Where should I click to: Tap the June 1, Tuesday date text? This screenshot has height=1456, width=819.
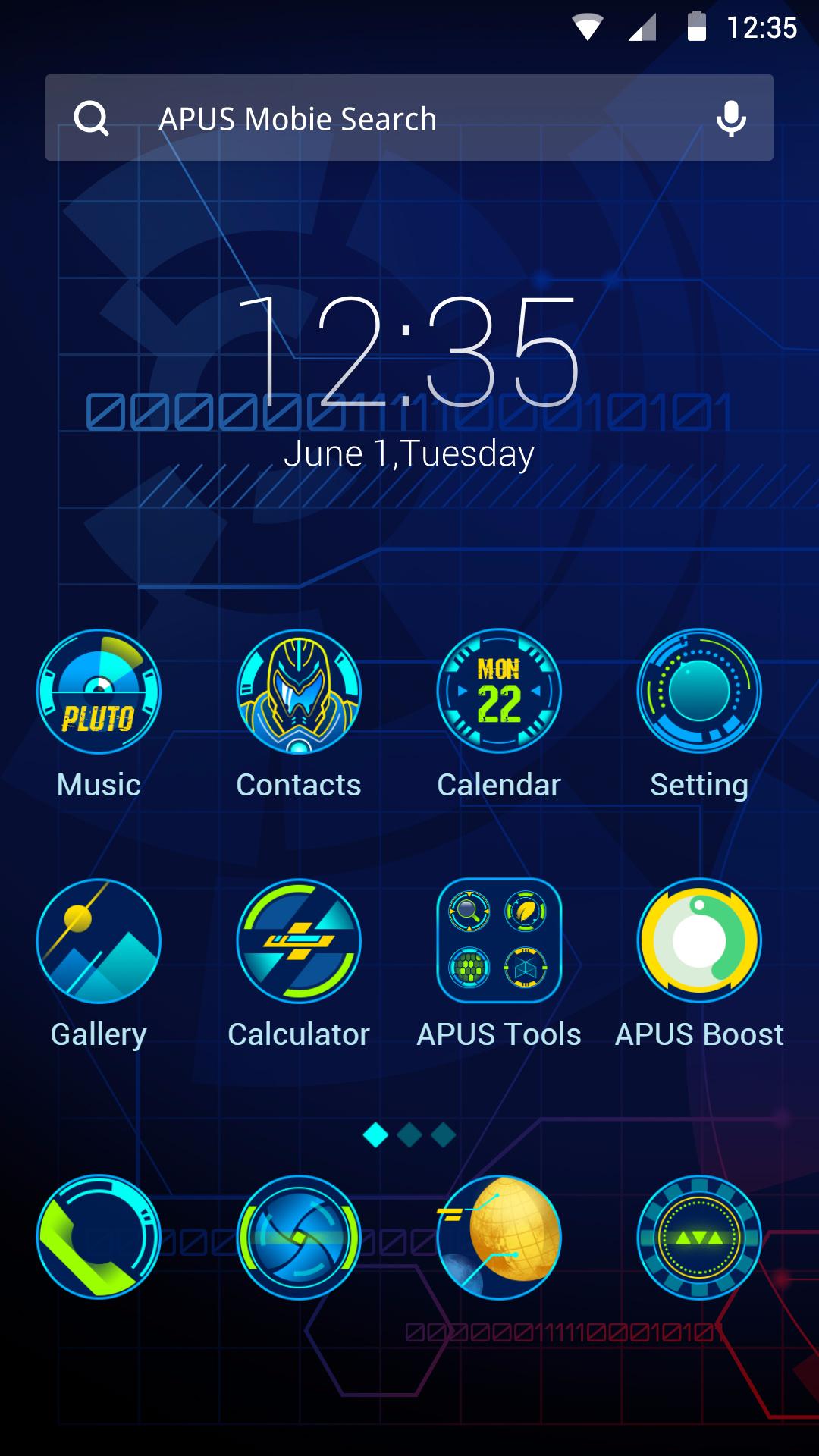(409, 453)
